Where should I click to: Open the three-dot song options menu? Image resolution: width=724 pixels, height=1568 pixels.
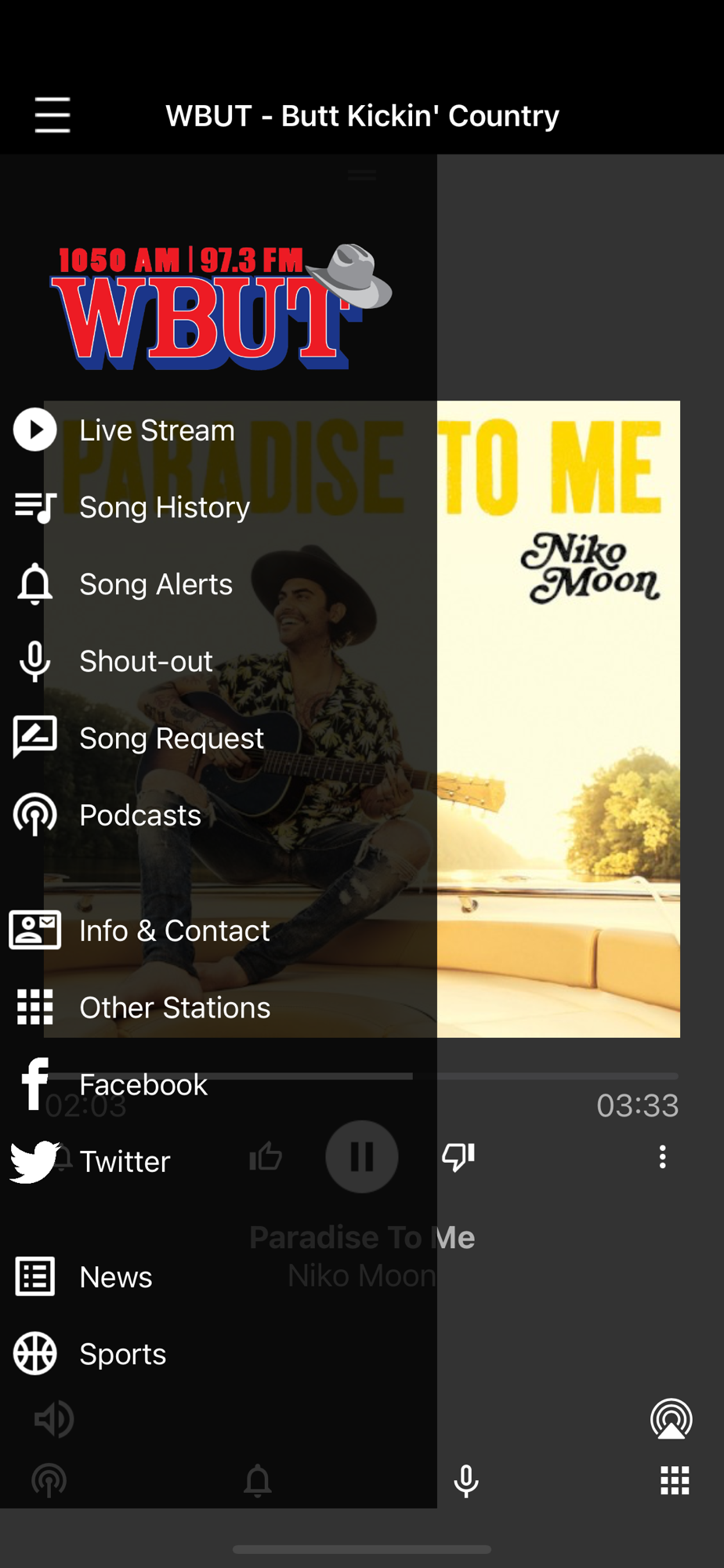(662, 1156)
